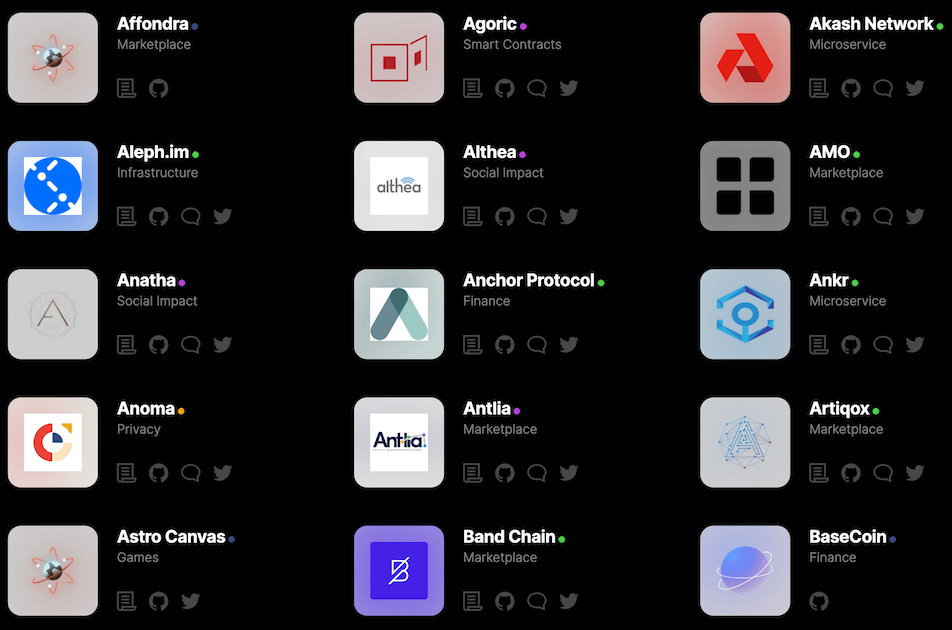This screenshot has width=952, height=630.
Task: Open Althea's chat icon
Action: coord(536,216)
